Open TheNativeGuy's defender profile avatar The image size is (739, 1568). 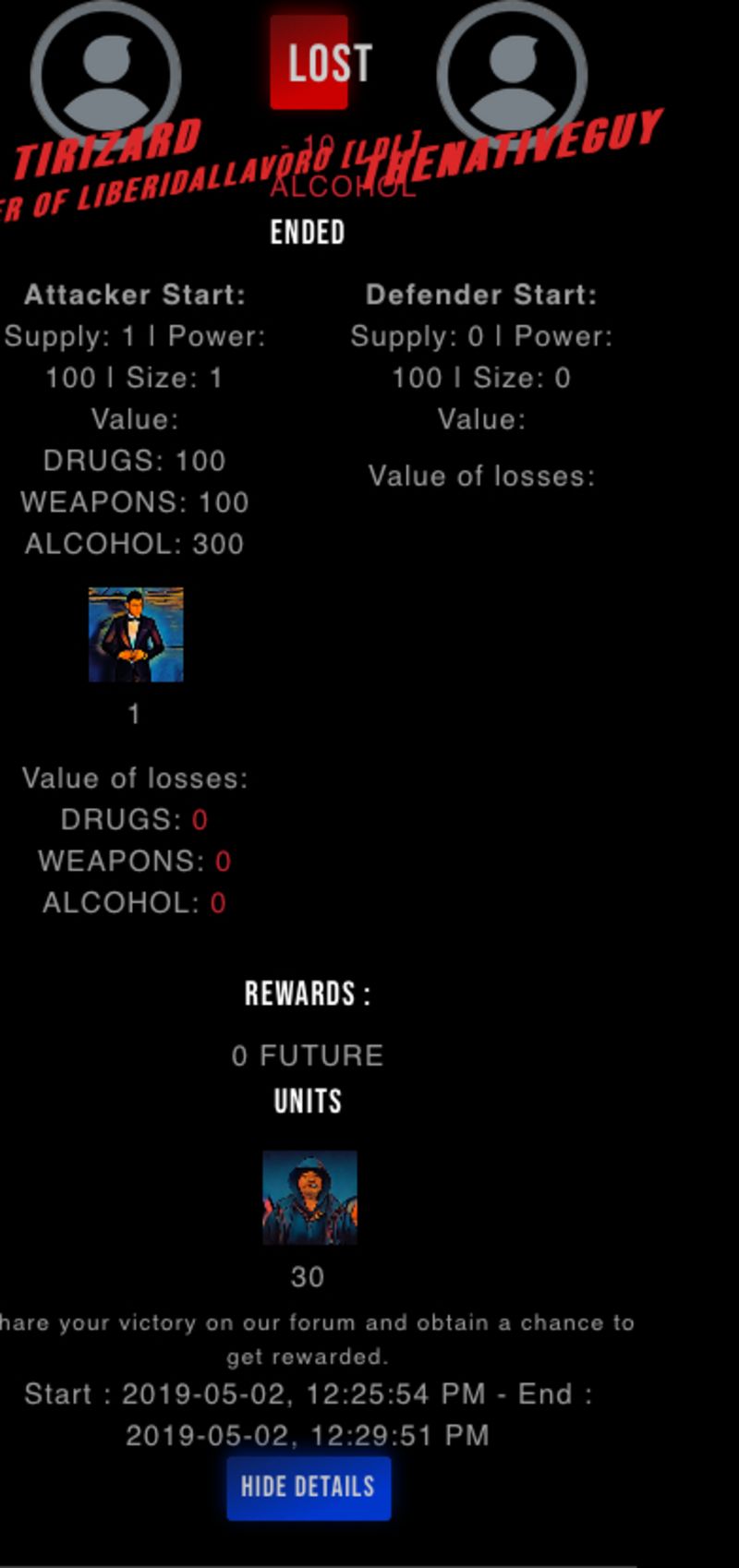(513, 72)
